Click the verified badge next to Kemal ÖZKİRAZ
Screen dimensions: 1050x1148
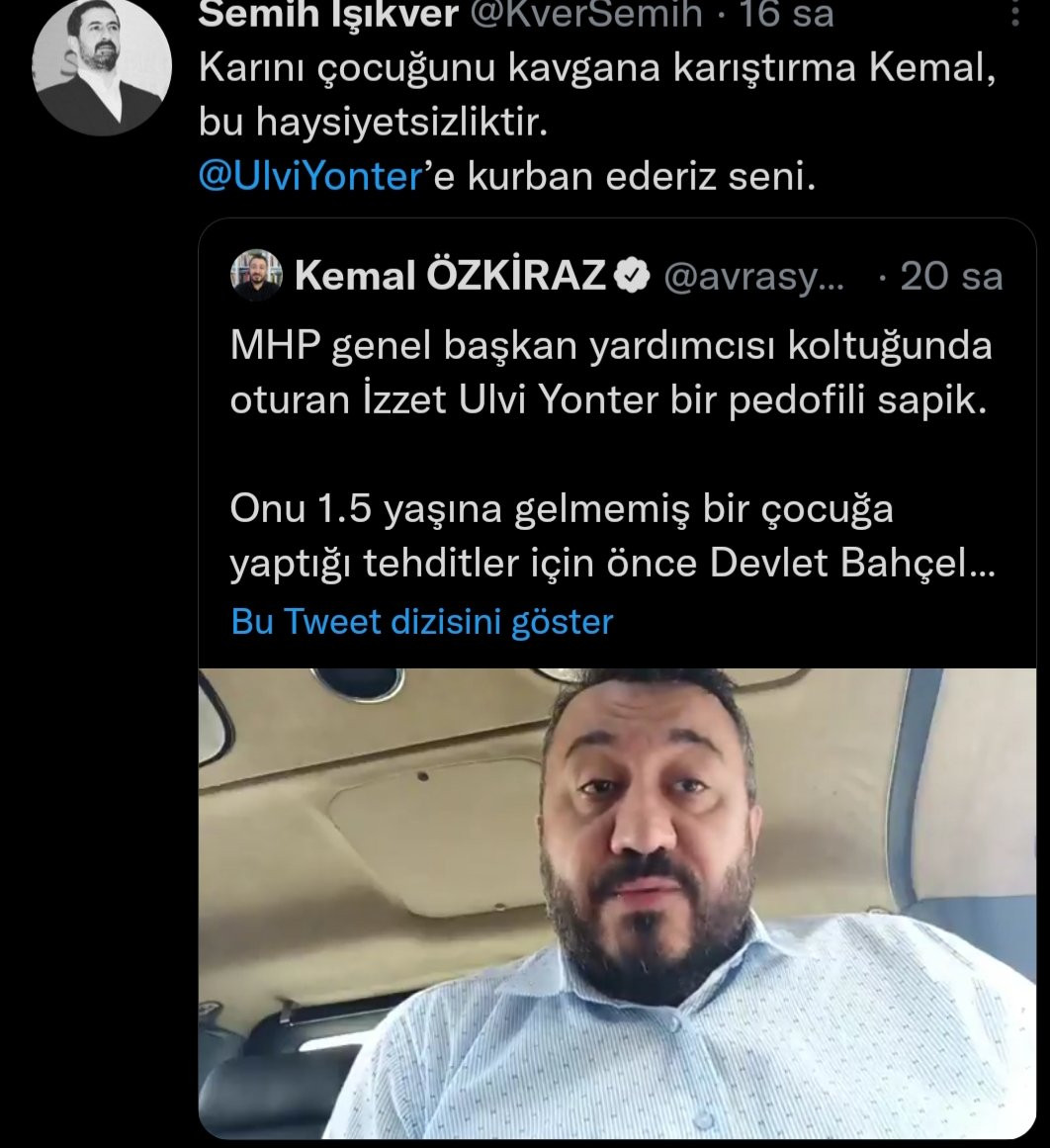pos(630,274)
